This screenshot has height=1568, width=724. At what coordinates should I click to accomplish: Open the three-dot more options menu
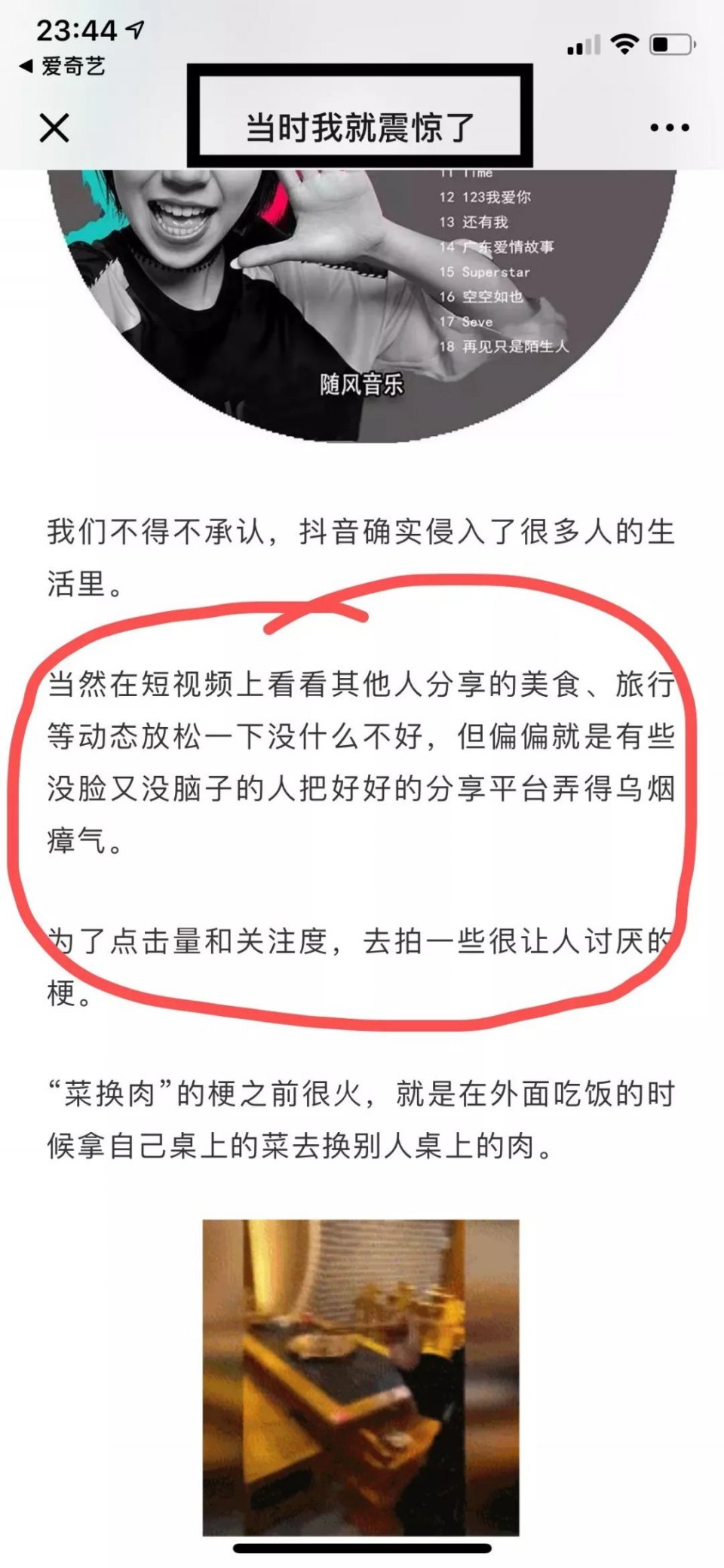(670, 127)
